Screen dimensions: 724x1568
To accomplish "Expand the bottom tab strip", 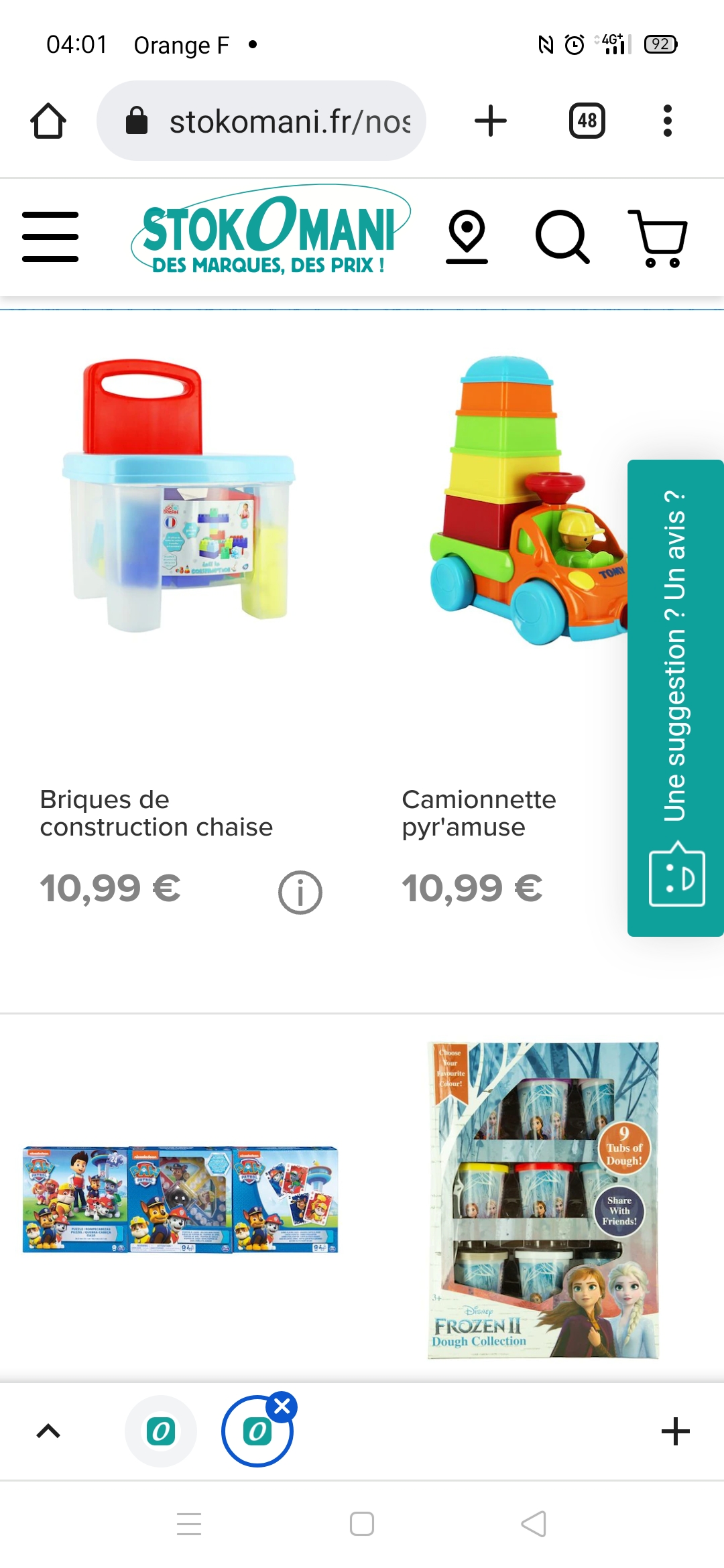I will (48, 1432).
